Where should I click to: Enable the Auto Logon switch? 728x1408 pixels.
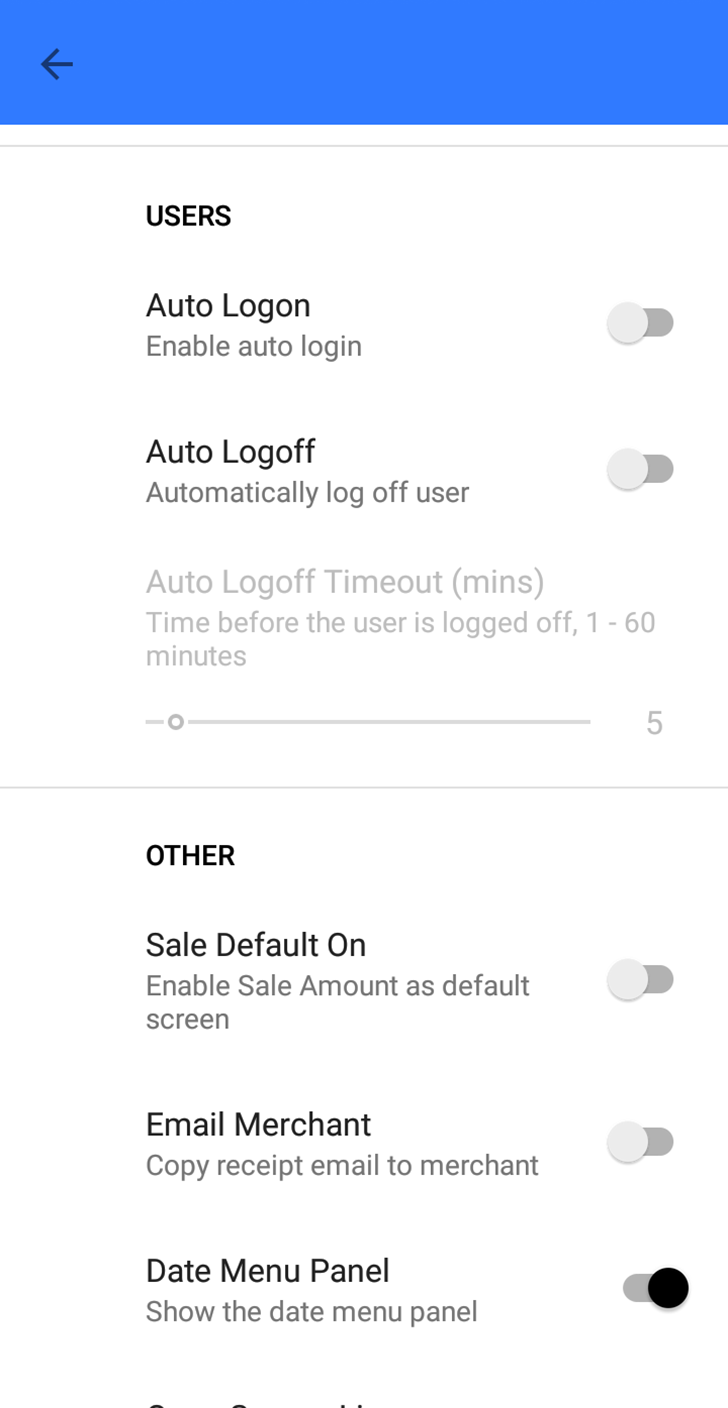click(641, 324)
